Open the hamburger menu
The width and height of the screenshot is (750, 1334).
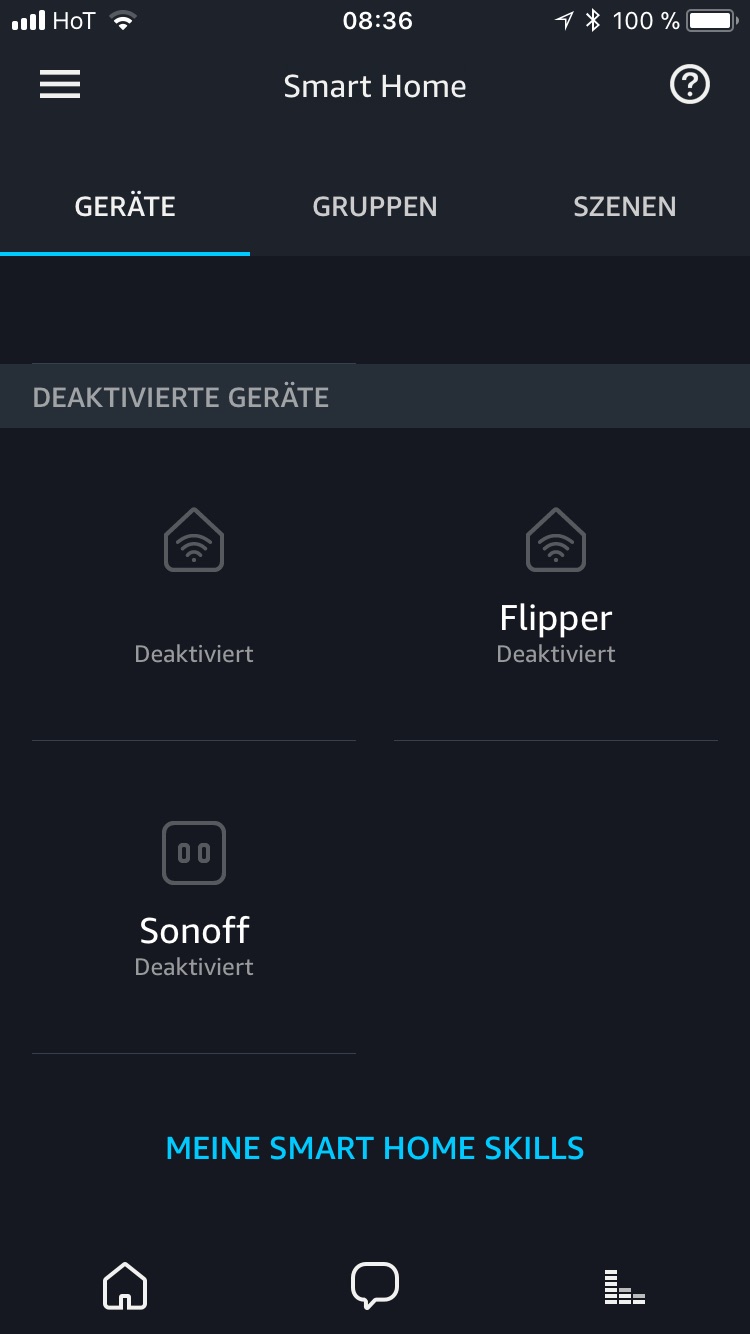tap(60, 85)
